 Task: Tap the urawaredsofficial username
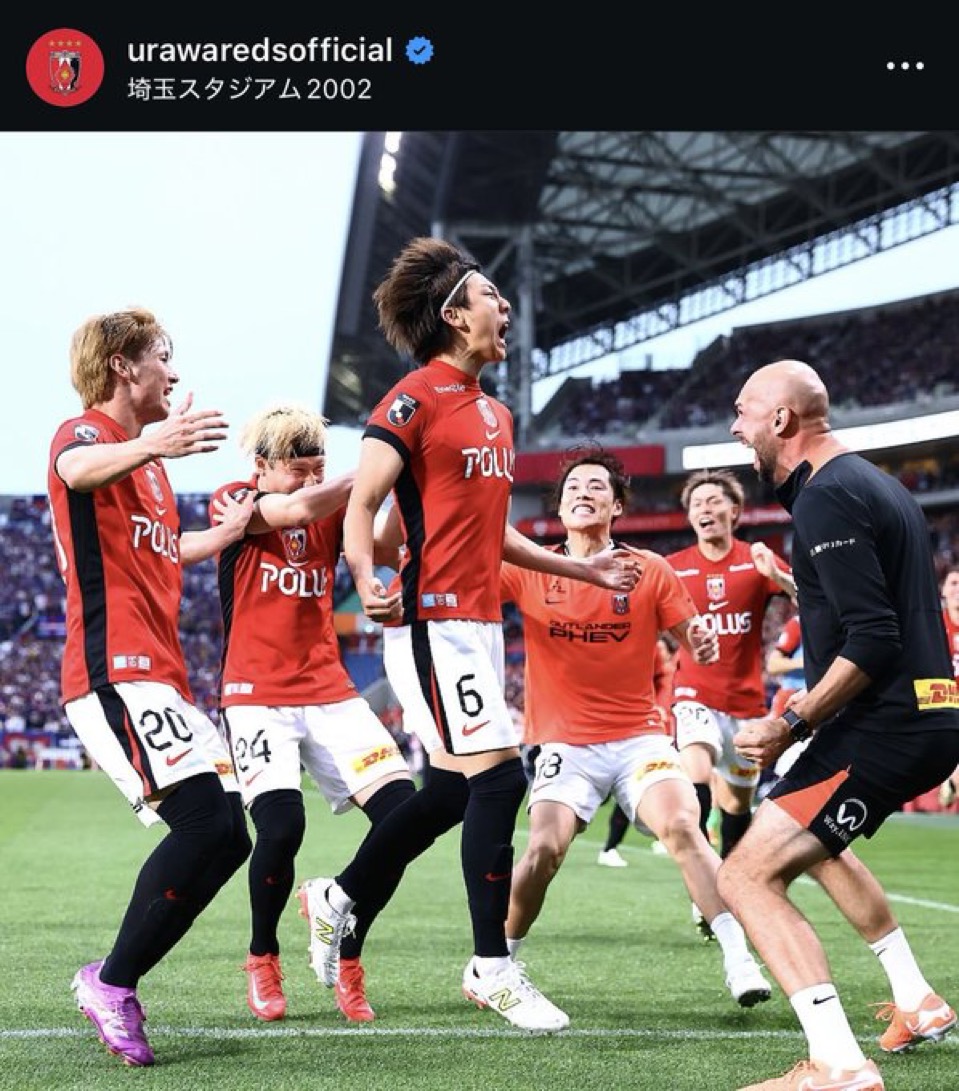click(x=260, y=50)
